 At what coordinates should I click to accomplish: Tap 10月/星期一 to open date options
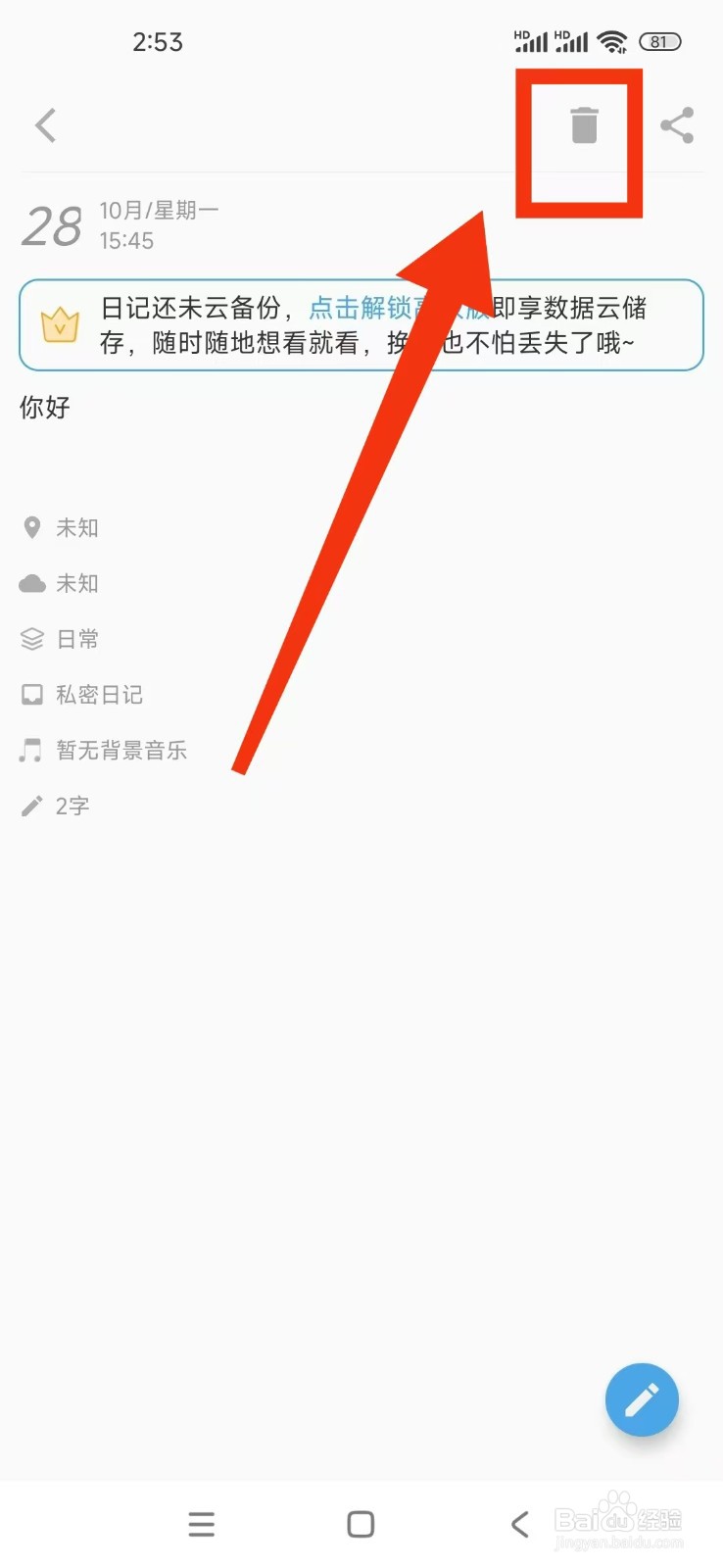[x=159, y=209]
